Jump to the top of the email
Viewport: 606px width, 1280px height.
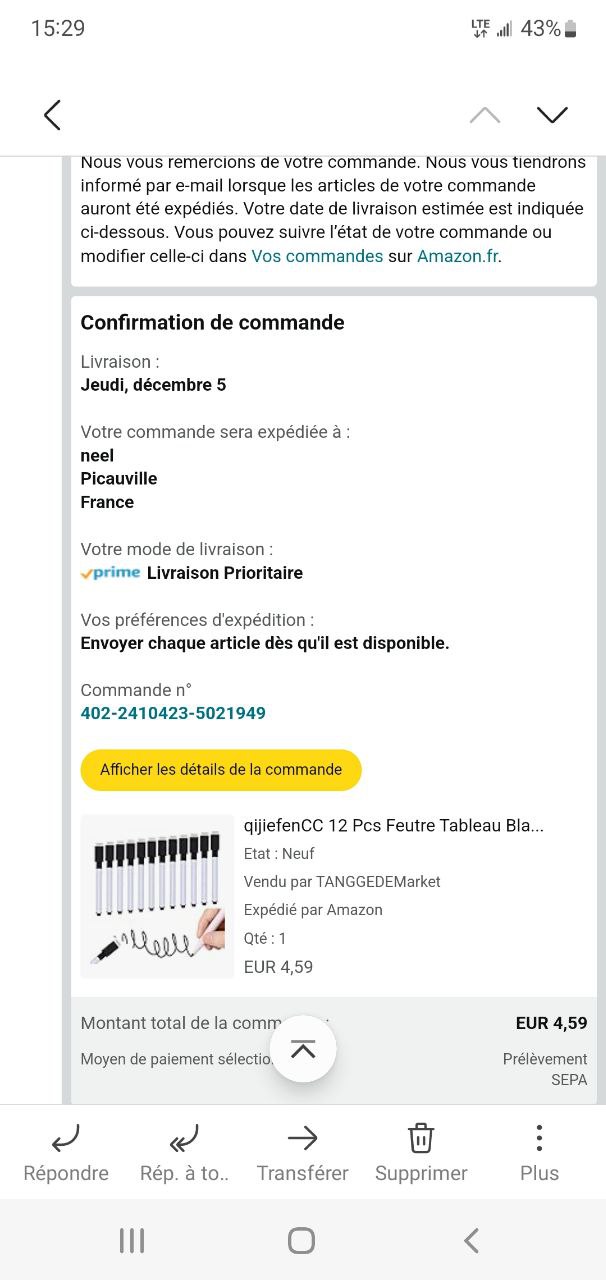[303, 1049]
